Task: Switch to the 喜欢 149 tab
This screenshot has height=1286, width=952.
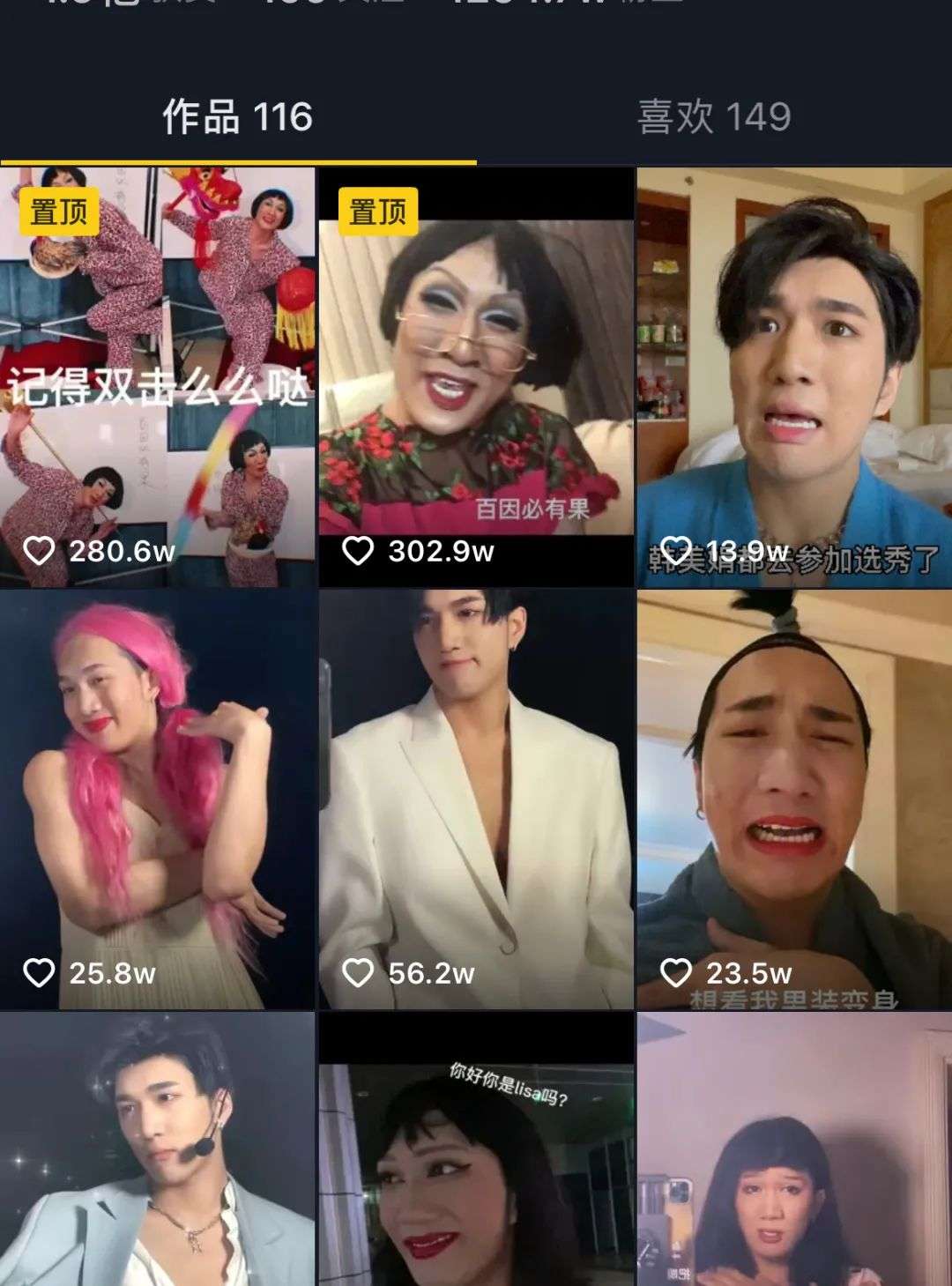Action: [x=714, y=117]
